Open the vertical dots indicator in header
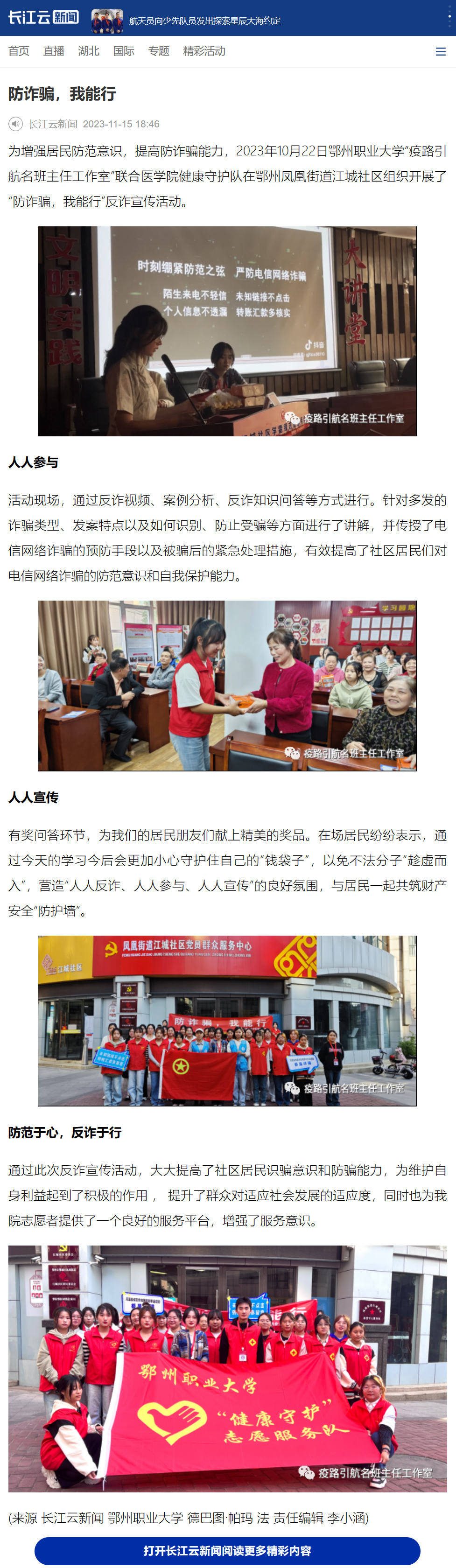This screenshot has height=1568, width=456. (450, 18)
